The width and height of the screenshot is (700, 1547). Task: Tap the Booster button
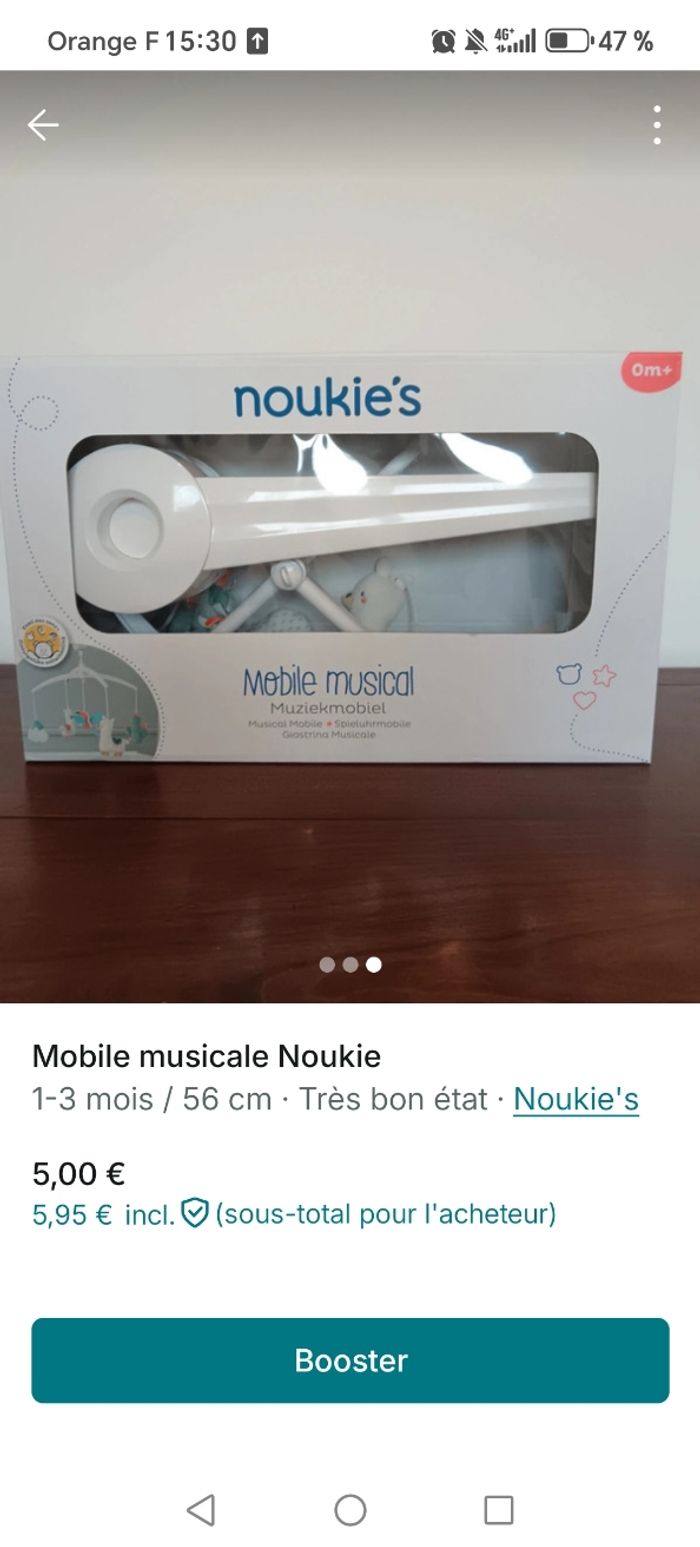click(350, 1360)
